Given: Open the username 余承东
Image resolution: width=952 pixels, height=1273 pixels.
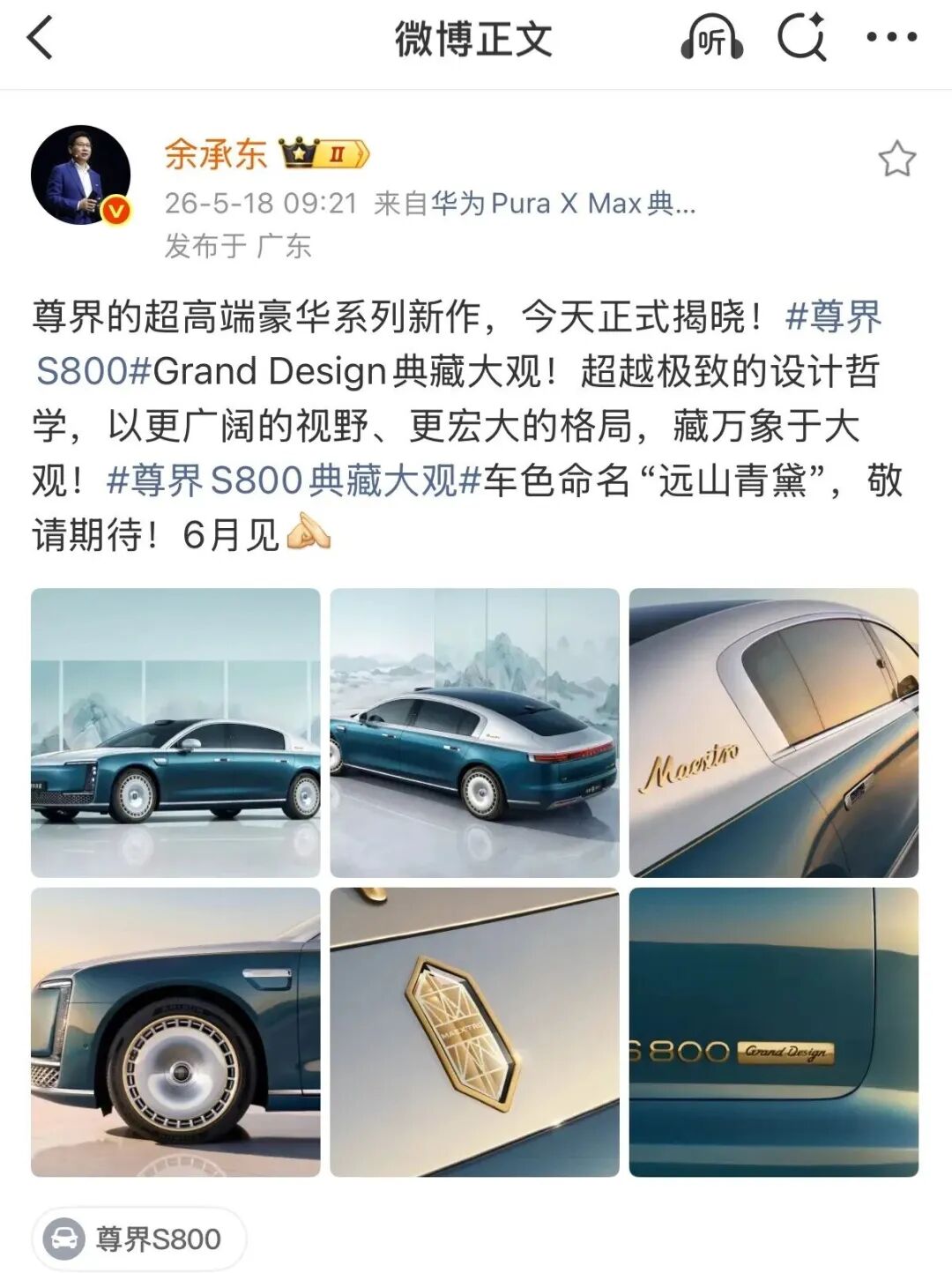Looking at the screenshot, I should coord(215,154).
